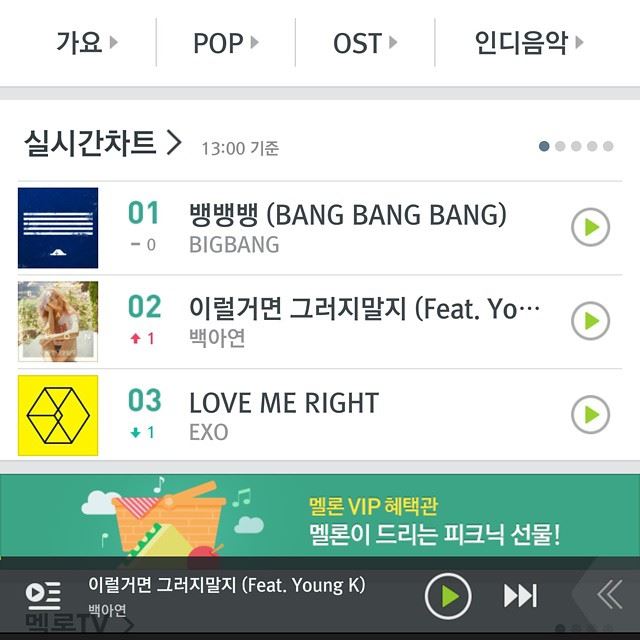Viewport: 640px width, 640px height.
Task: Play 이럴거면 그러지말지 by 백아연 in chart
Action: click(590, 321)
